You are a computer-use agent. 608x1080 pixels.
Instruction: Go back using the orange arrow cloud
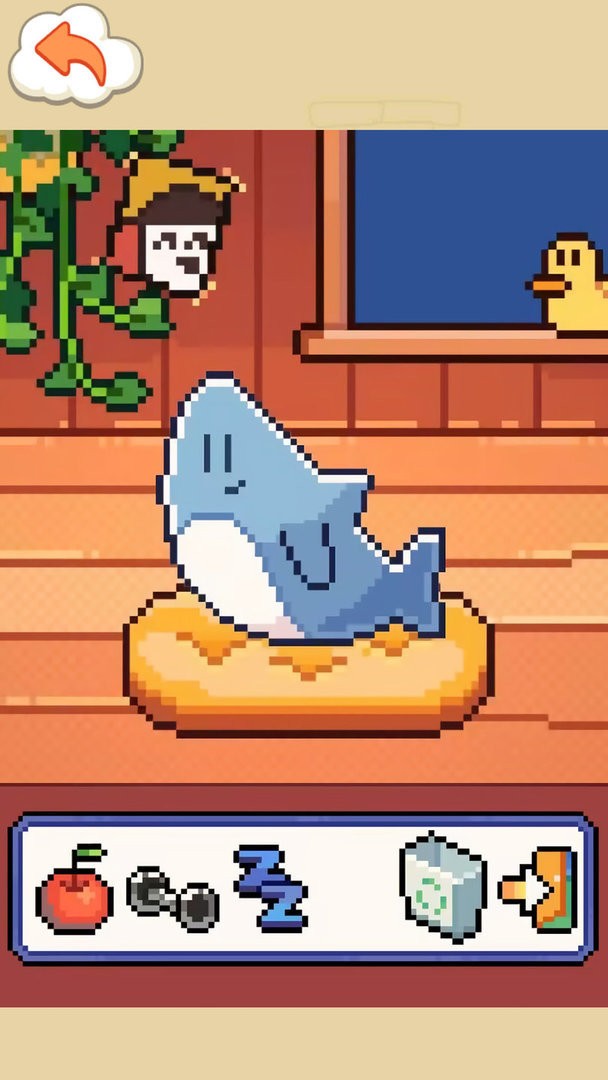74,53
